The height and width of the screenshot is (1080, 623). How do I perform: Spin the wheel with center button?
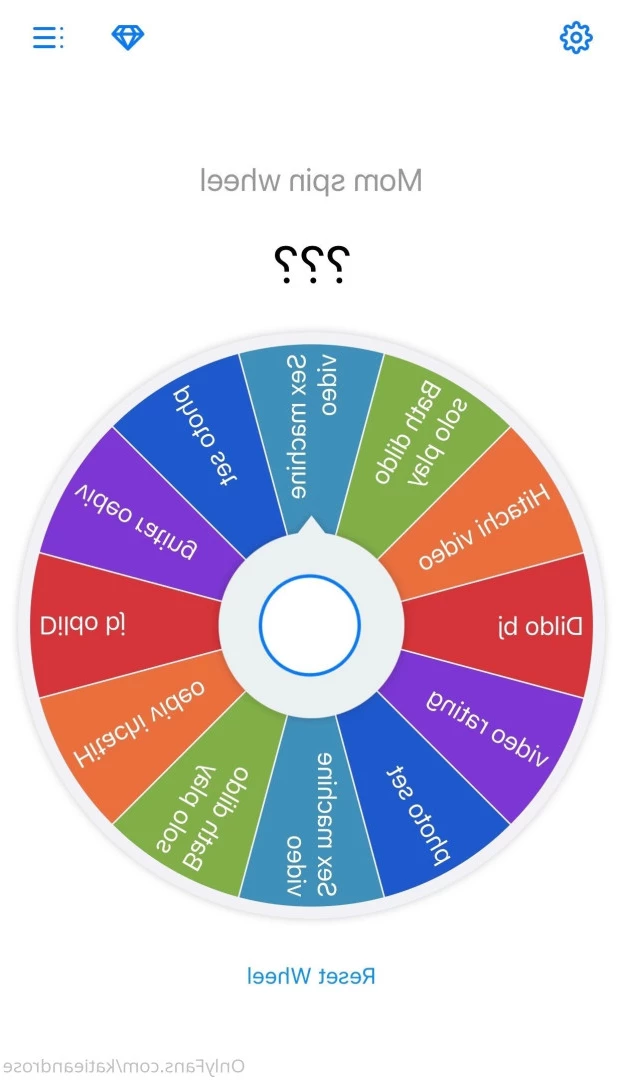pyautogui.click(x=309, y=625)
